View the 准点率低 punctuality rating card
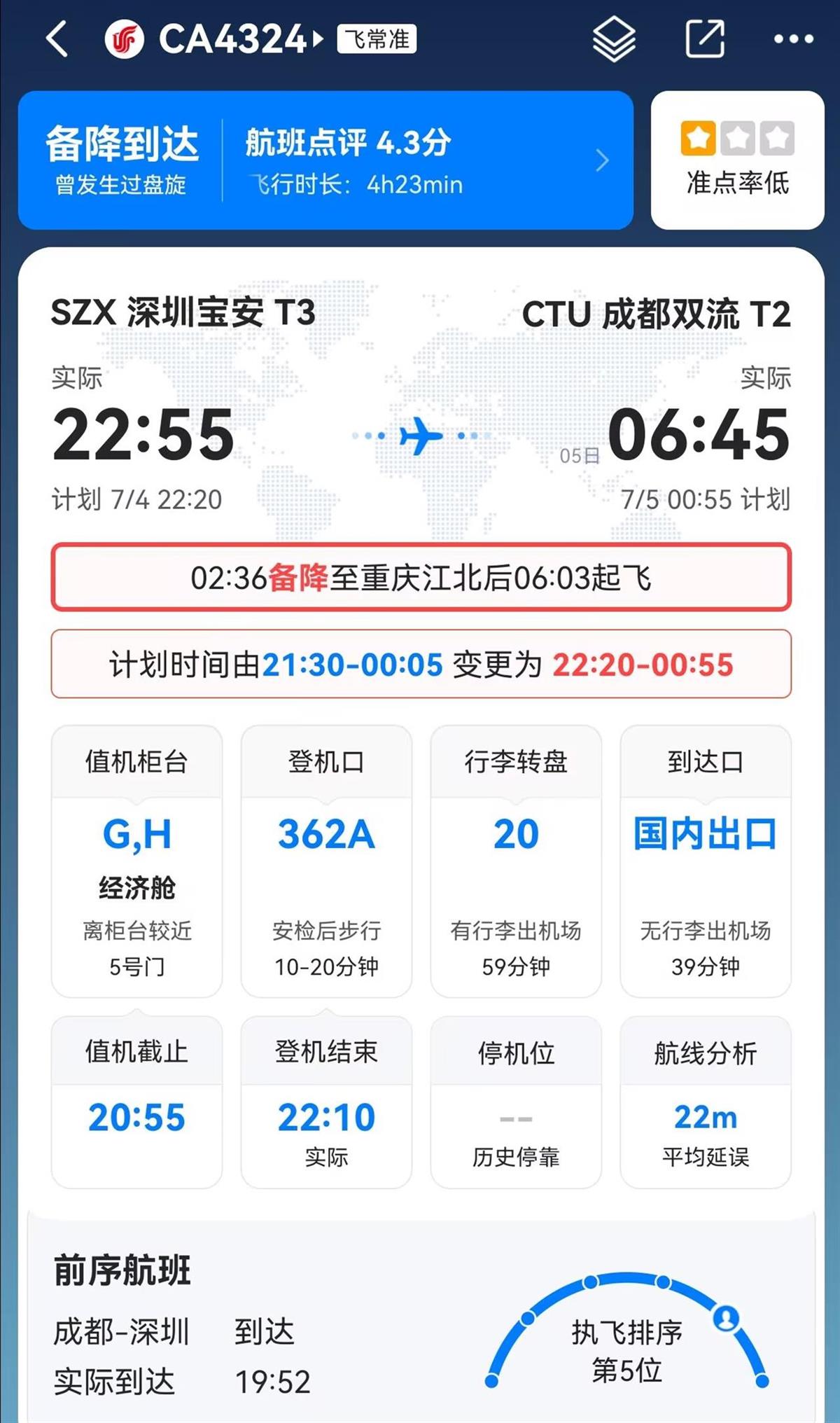This screenshot has height=1423, width=840. [737, 160]
